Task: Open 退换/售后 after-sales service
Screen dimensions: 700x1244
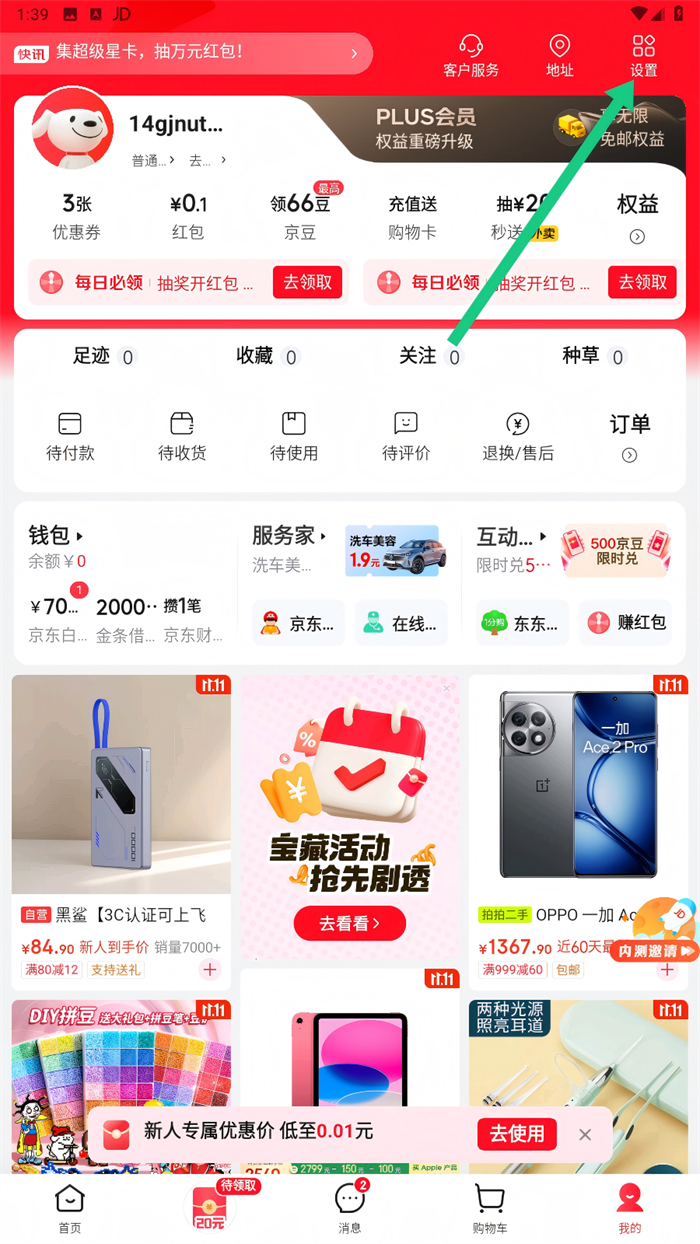Action: click(518, 436)
